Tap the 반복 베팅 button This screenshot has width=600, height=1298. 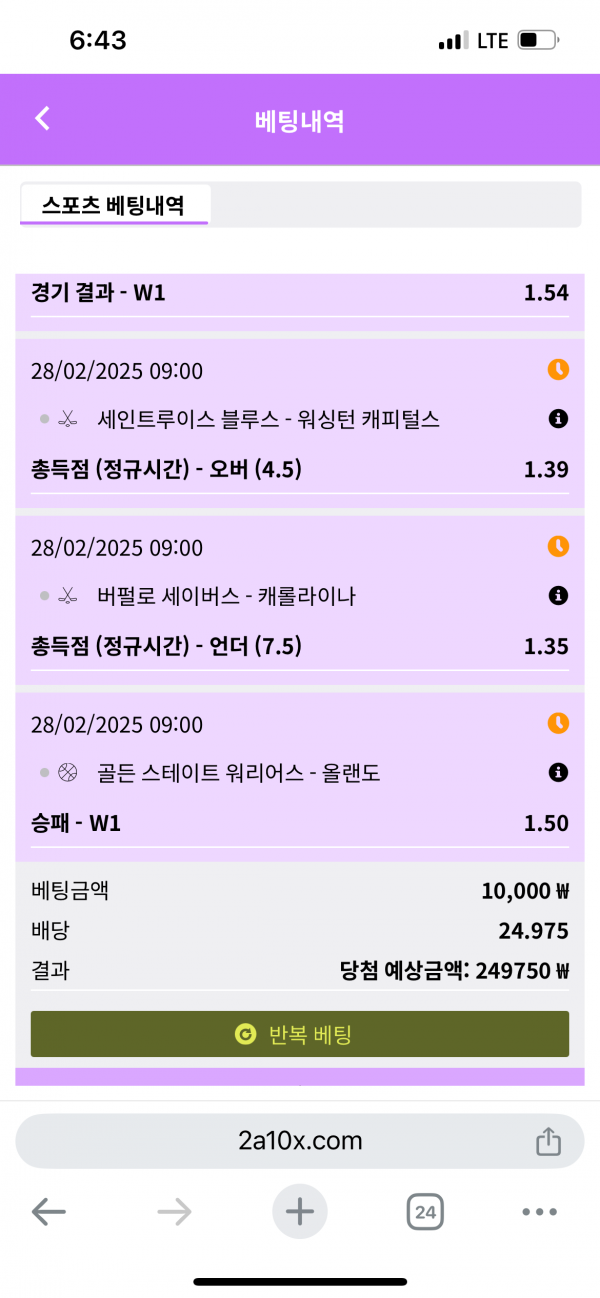point(300,1034)
